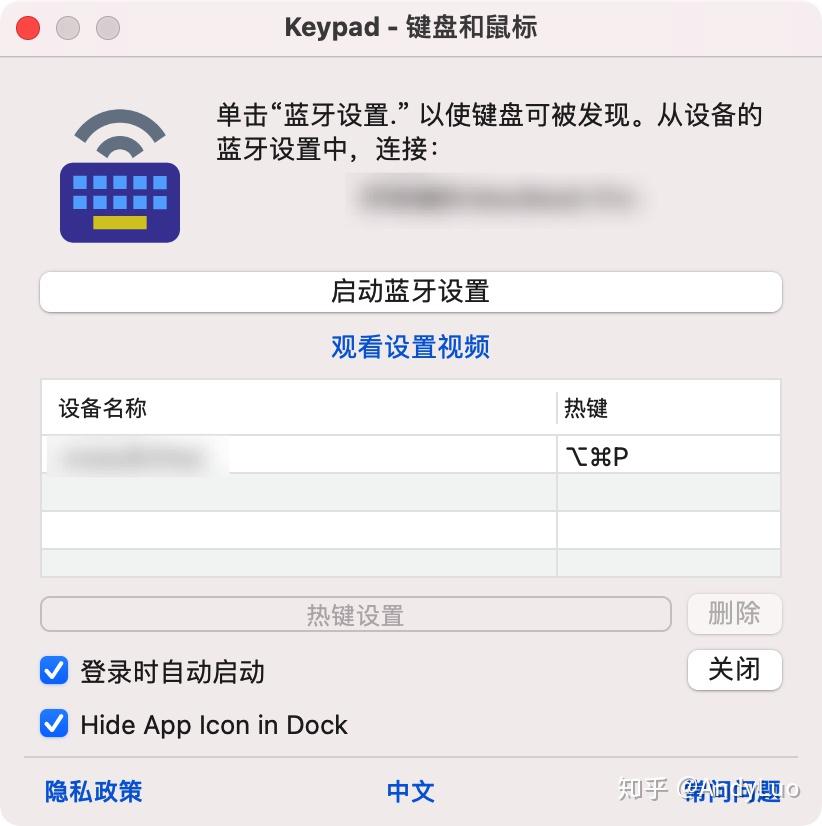The image size is (822, 826).
Task: Select the first device row in the table
Action: coord(300,455)
